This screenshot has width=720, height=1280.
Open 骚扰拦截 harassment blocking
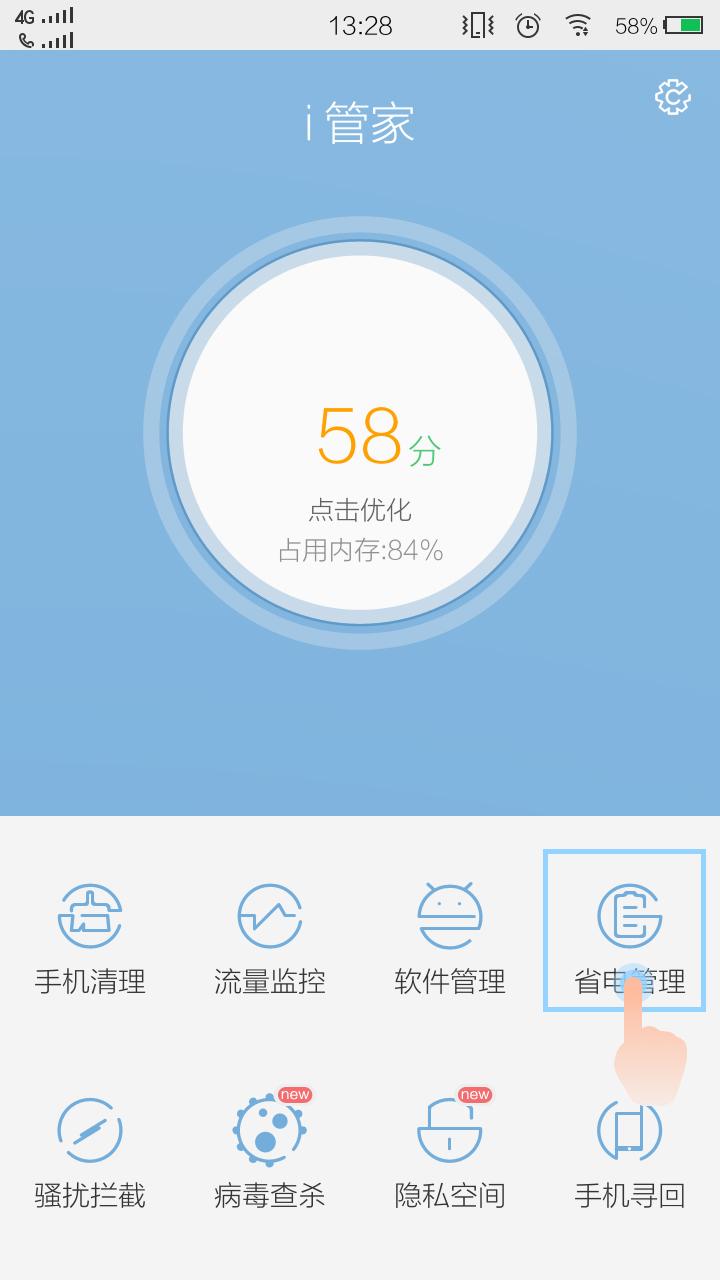click(90, 1148)
